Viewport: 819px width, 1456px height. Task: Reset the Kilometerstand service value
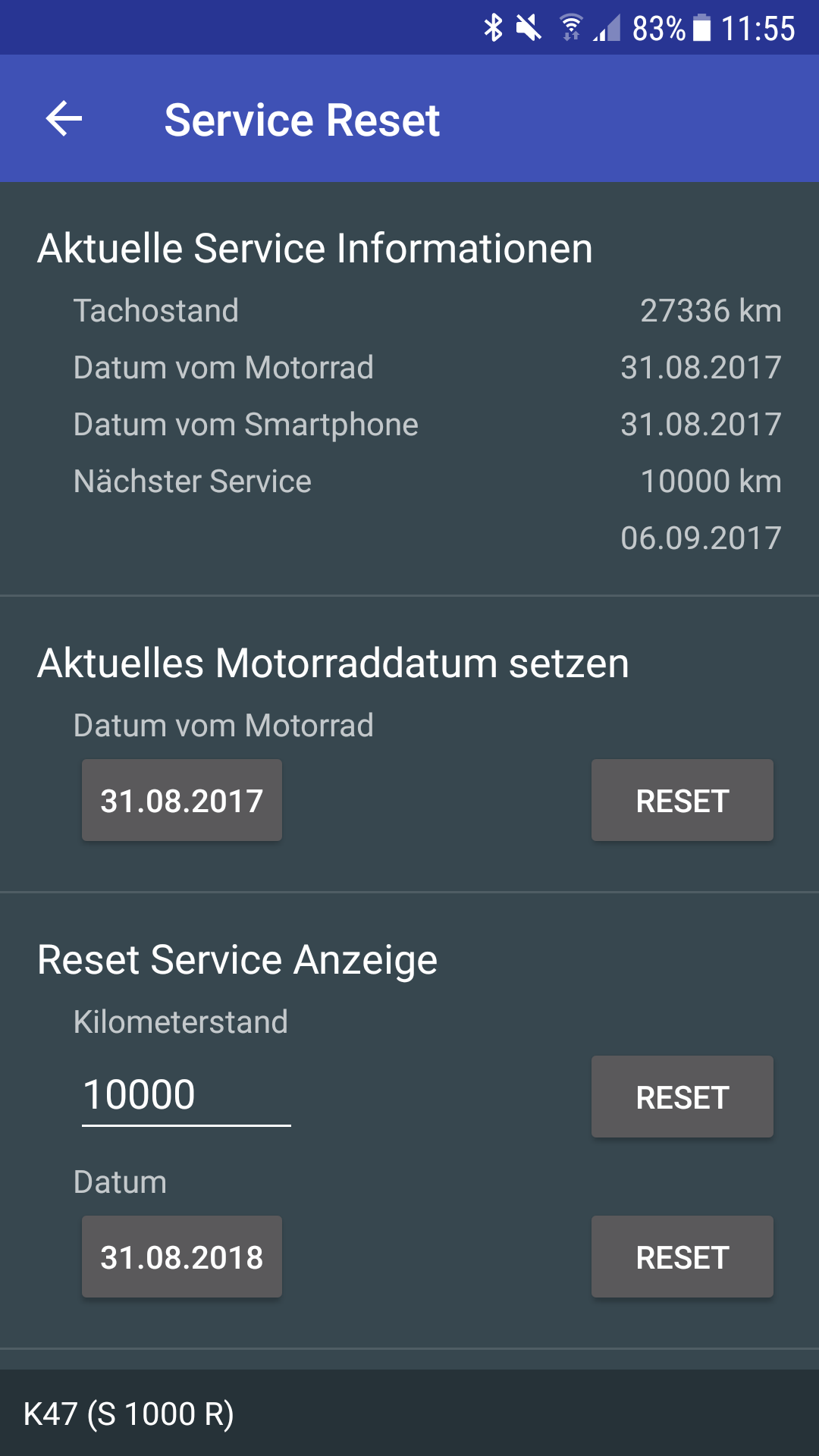point(682,1097)
